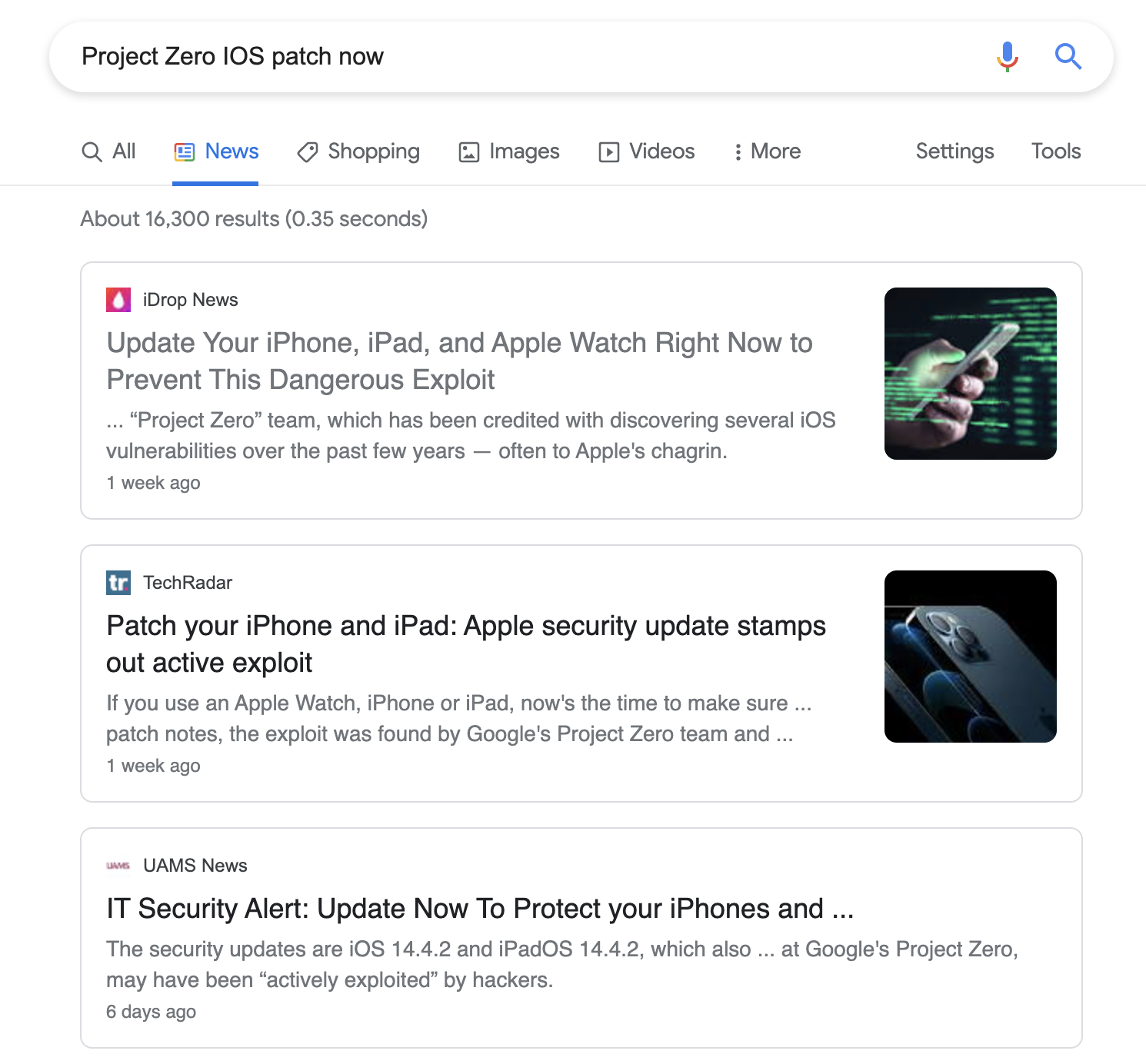Switch to the Shopping tab
Image resolution: width=1146 pixels, height=1064 pixels.
click(358, 151)
